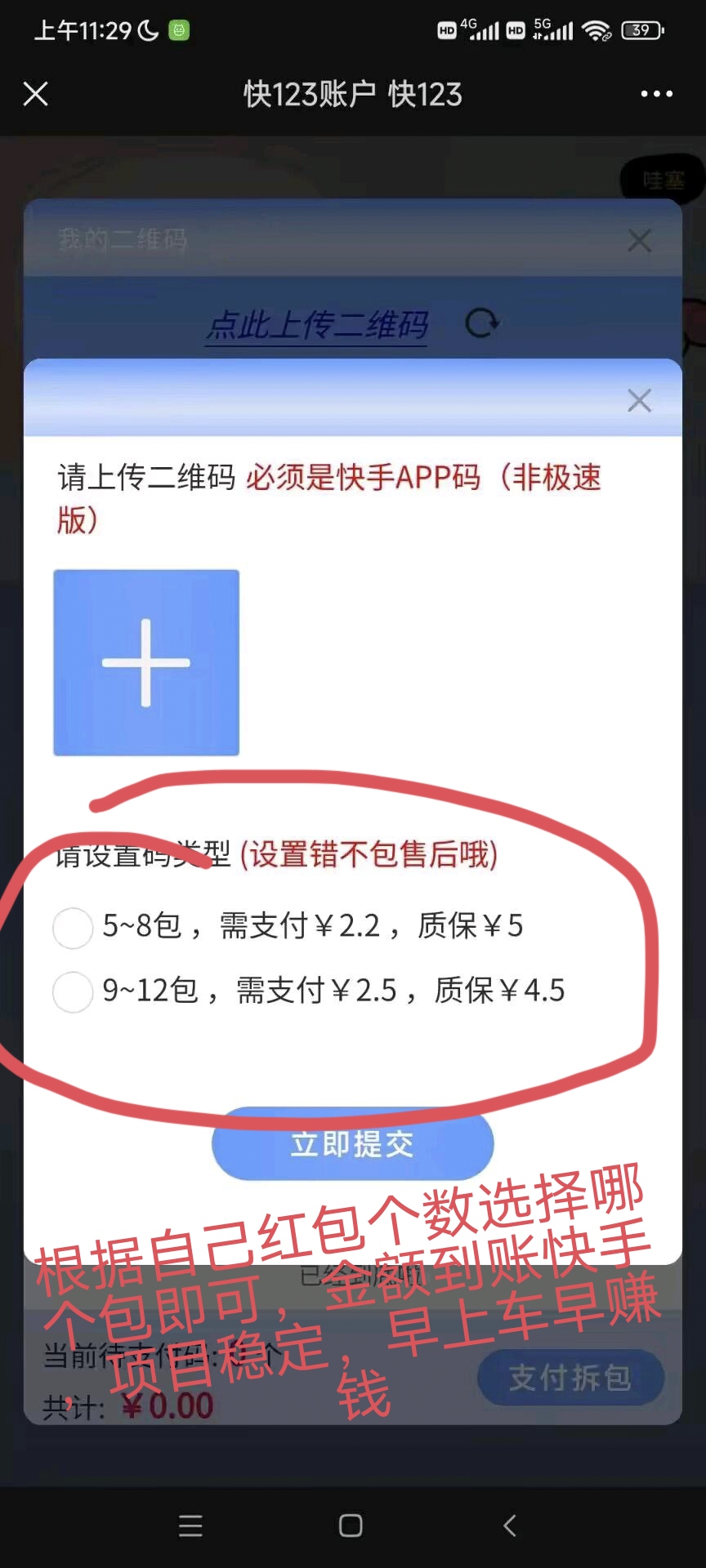Go back with the system back button
Image resolution: width=706 pixels, height=1568 pixels.
coord(510,1526)
